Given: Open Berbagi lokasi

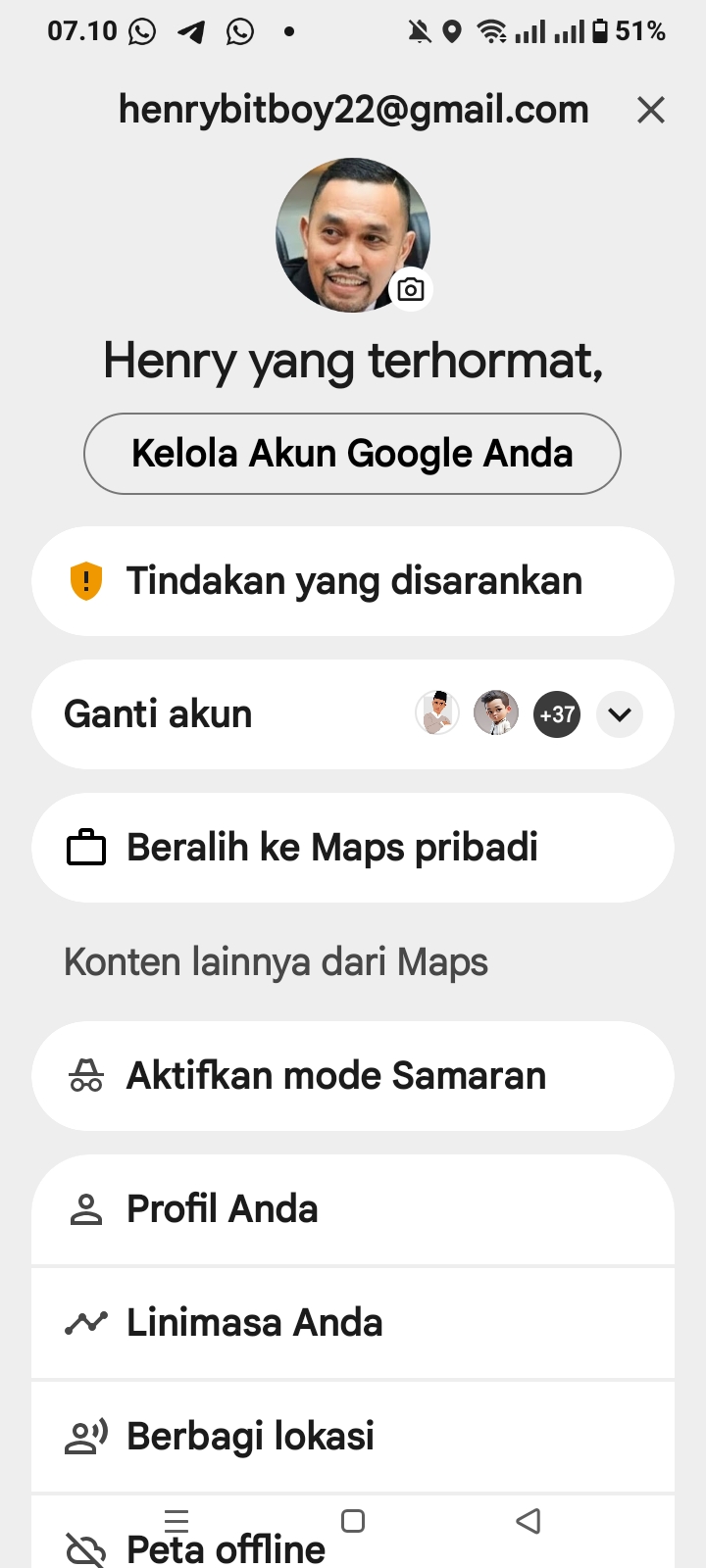Looking at the screenshot, I should (x=352, y=1437).
